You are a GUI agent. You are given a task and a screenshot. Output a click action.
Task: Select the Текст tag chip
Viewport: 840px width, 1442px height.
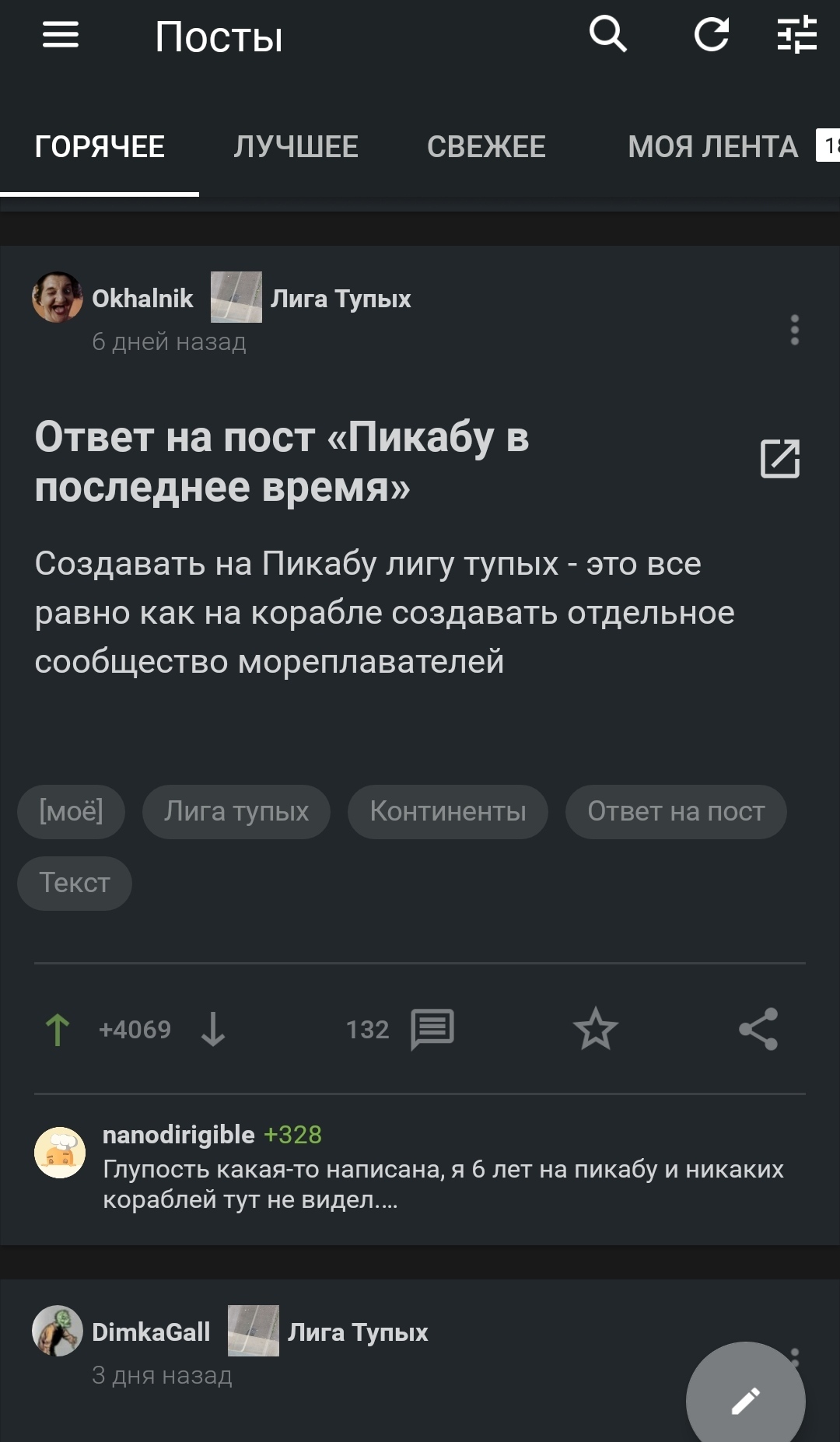(75, 883)
